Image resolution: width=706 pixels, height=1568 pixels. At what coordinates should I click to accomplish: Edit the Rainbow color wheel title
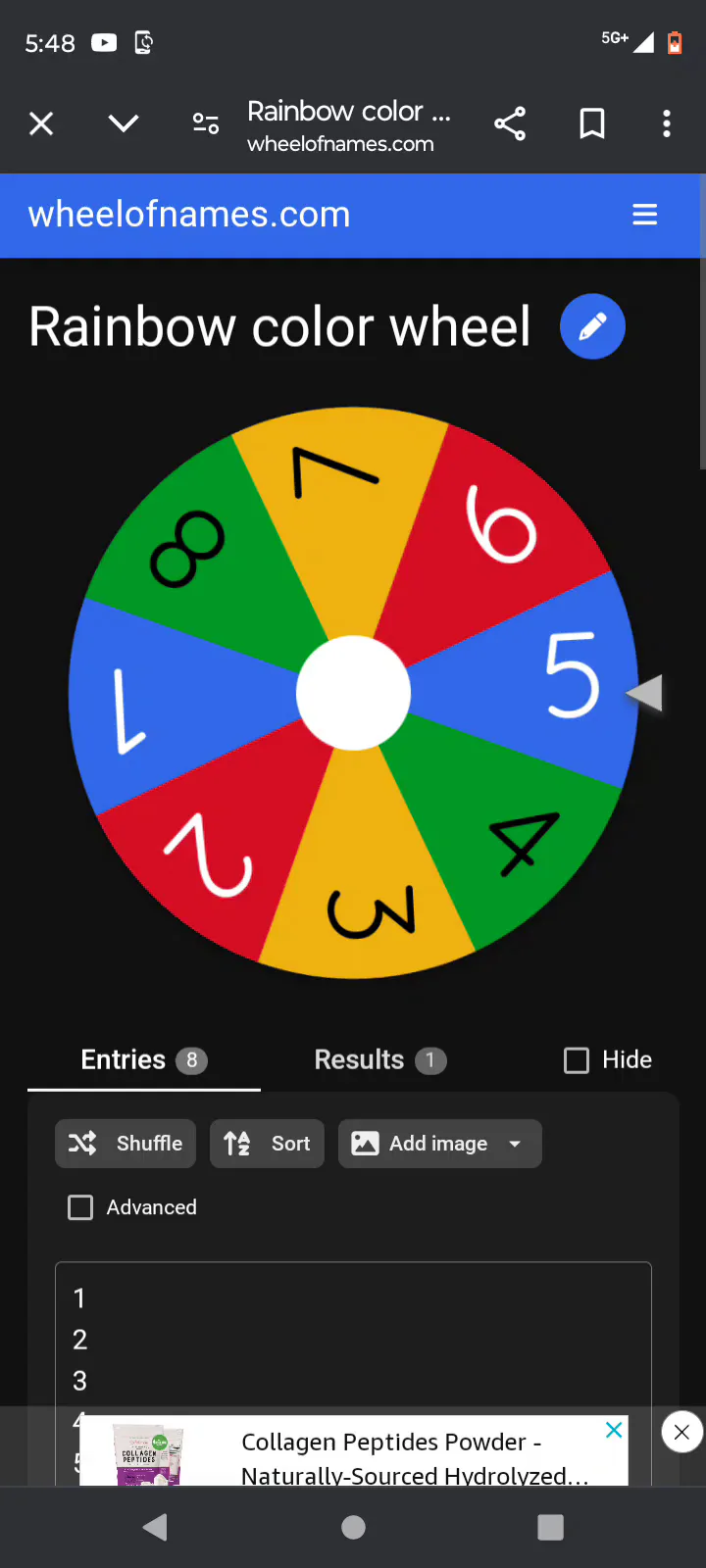pyautogui.click(x=592, y=326)
